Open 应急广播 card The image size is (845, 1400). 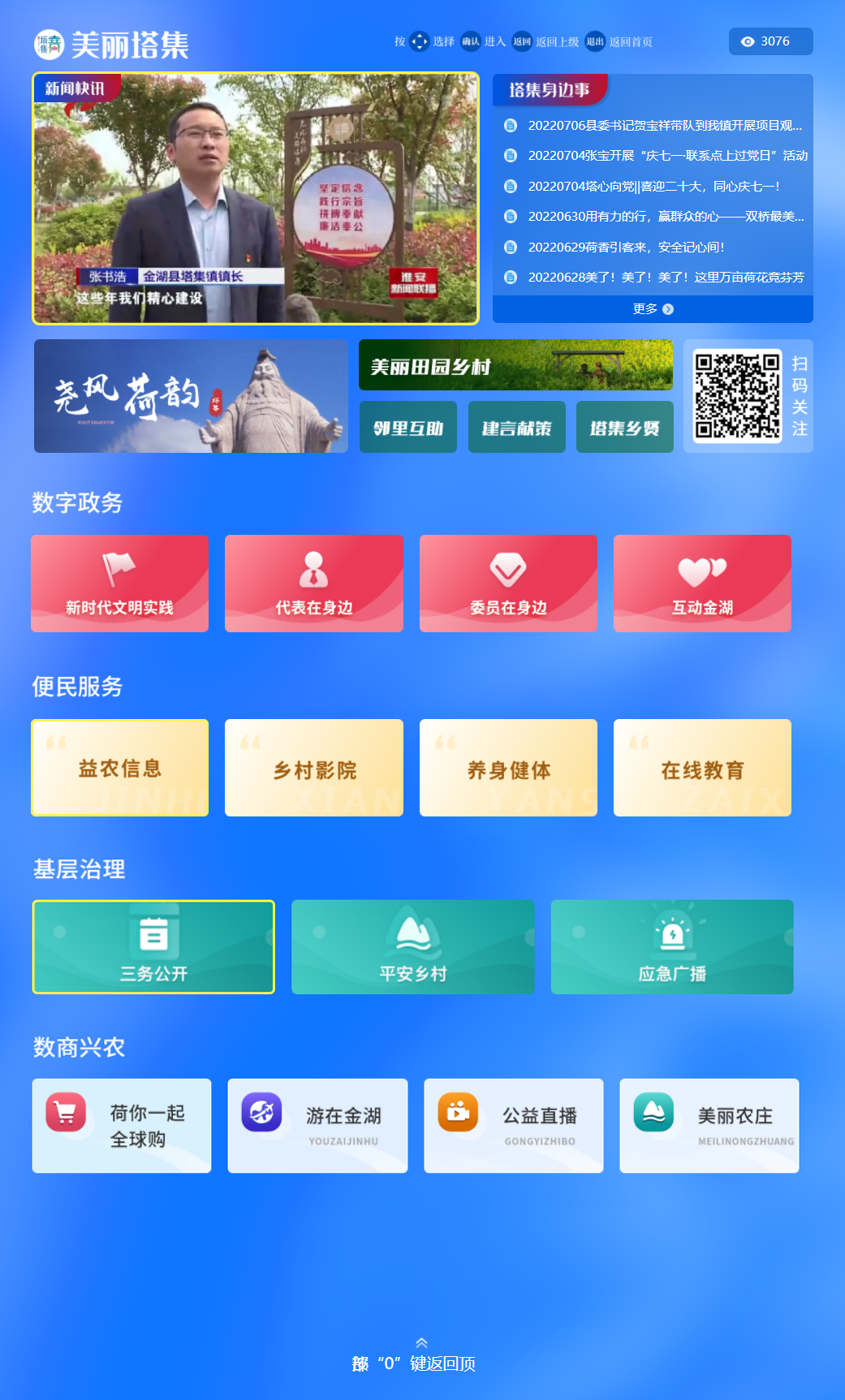click(671, 947)
